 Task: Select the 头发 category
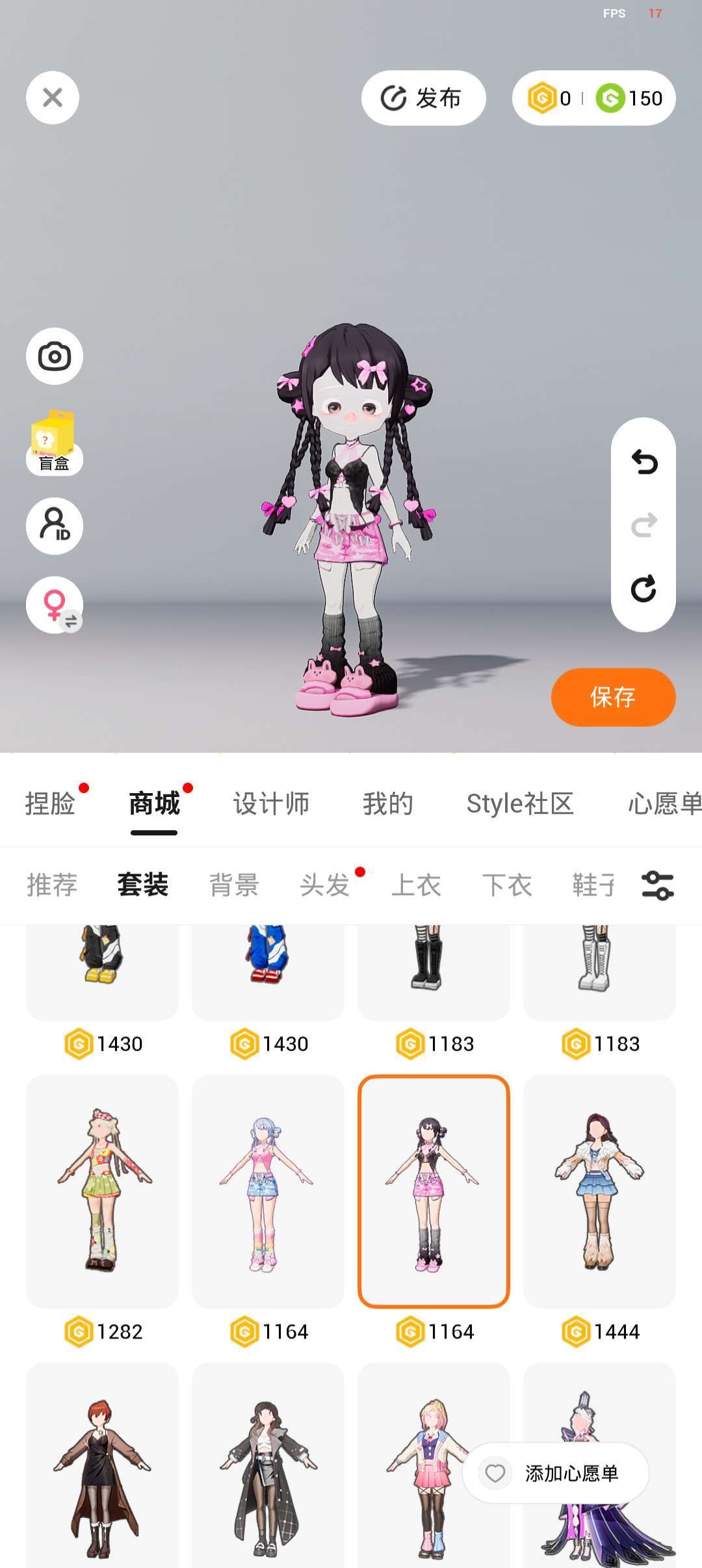click(x=324, y=885)
